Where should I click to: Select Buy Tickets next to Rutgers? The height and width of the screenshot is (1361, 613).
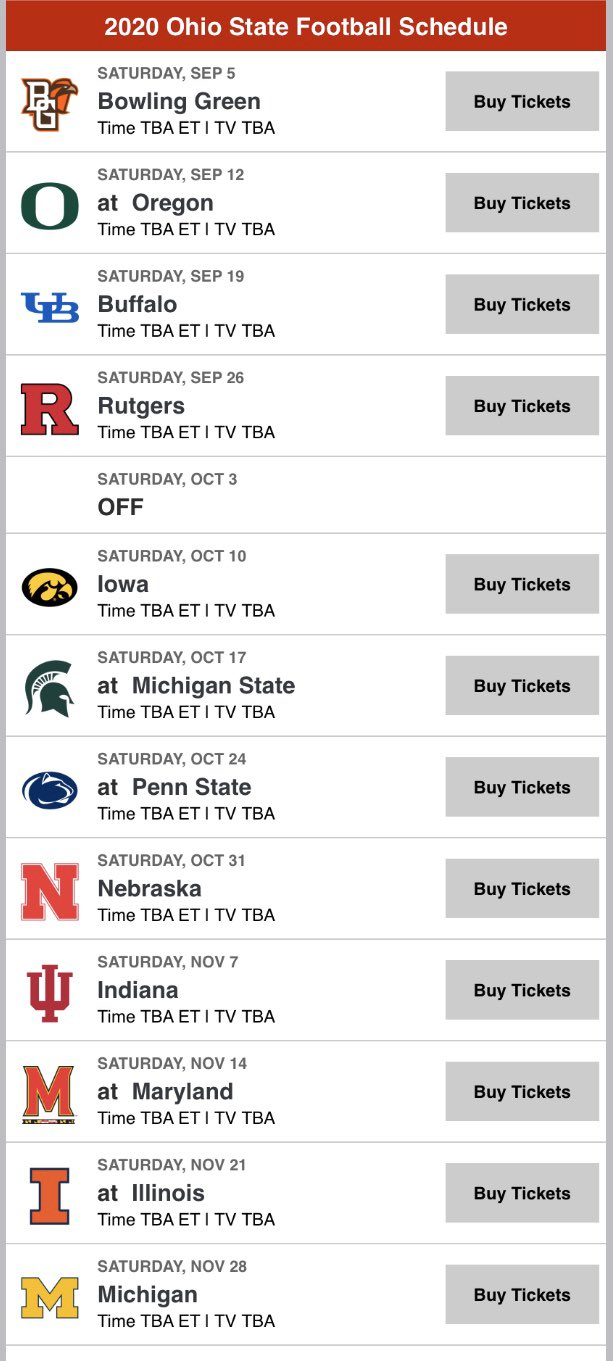click(522, 406)
